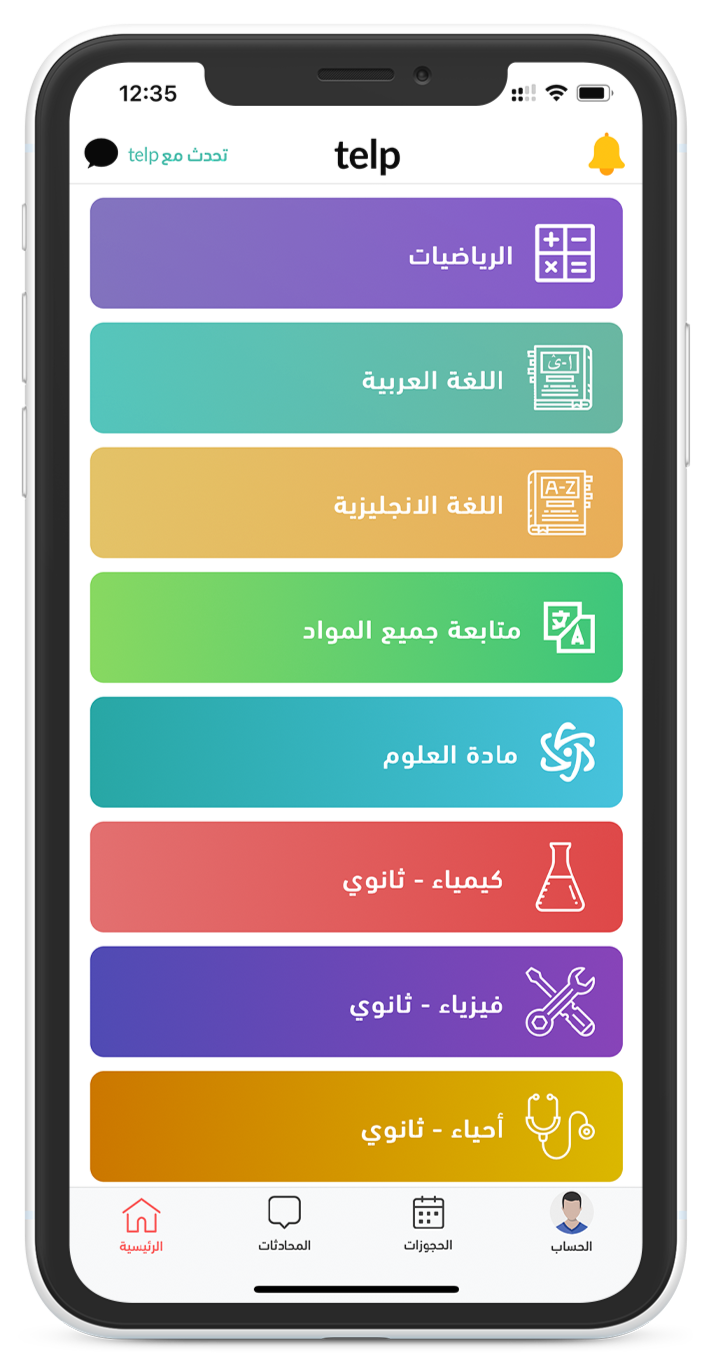Open the notifications bell
The height and width of the screenshot is (1361, 718).
tap(606, 155)
